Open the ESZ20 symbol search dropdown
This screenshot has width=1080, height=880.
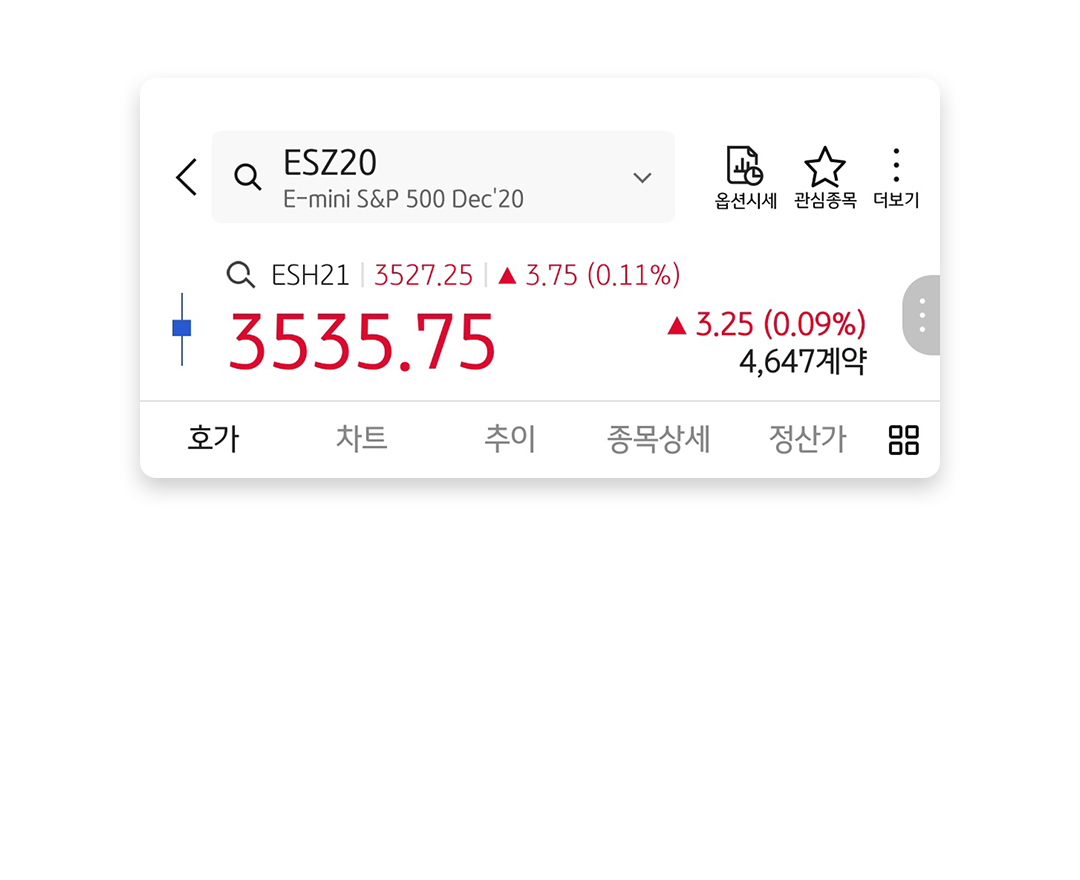point(443,177)
